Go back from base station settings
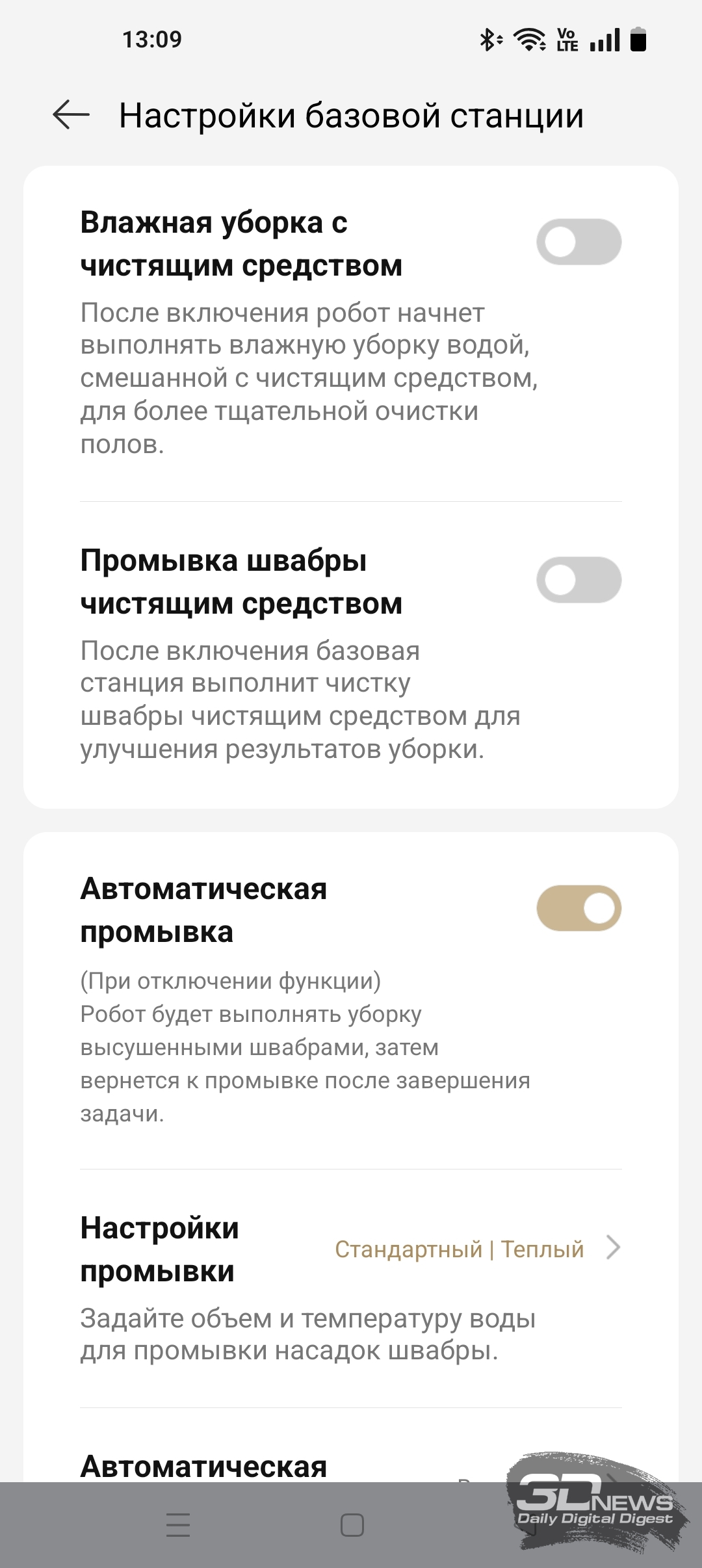Image resolution: width=702 pixels, height=1568 pixels. tap(71, 115)
